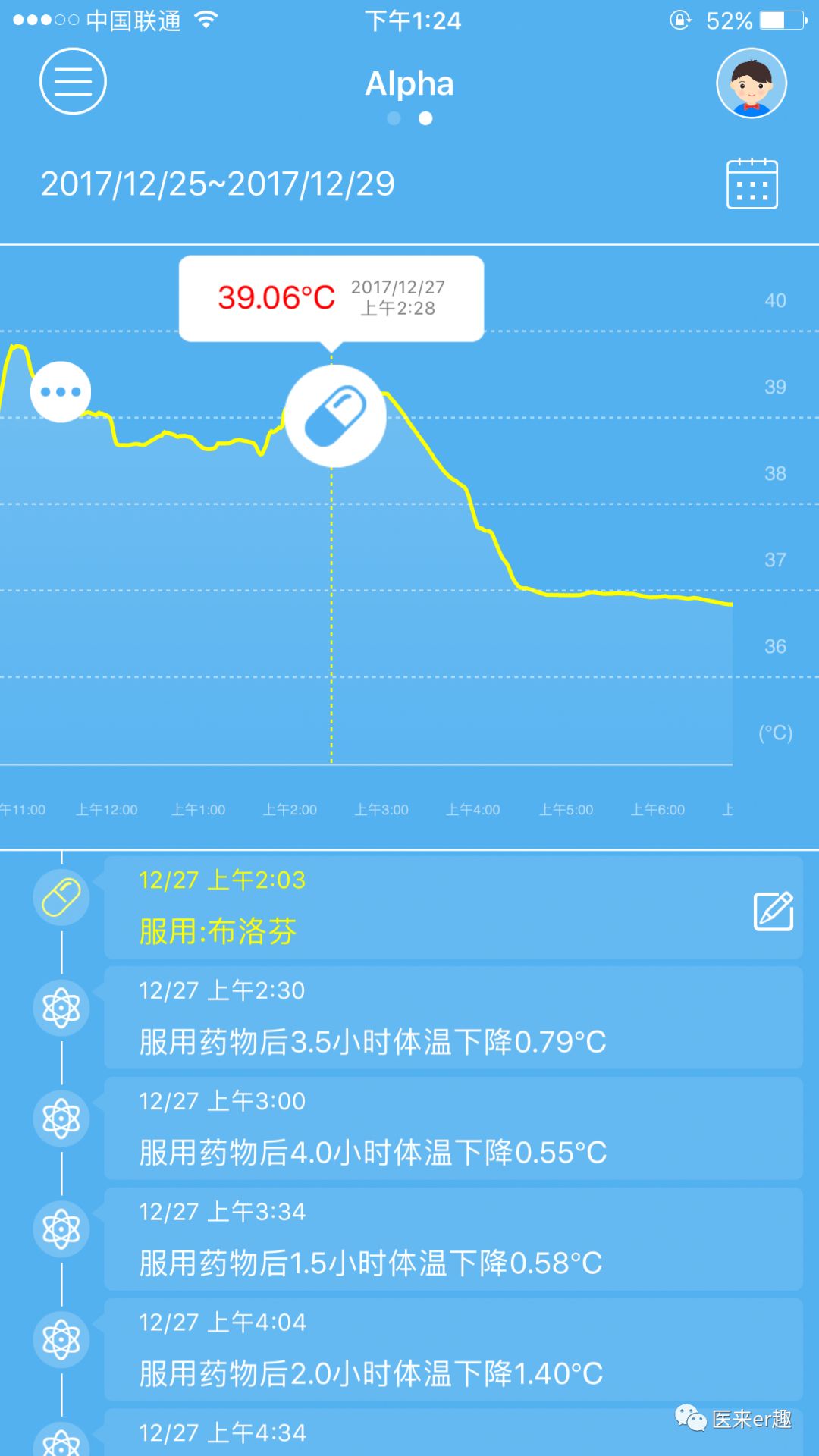Tap the ellipsis marker on the temperature curve
Screen dimensions: 819x1456
click(x=61, y=391)
